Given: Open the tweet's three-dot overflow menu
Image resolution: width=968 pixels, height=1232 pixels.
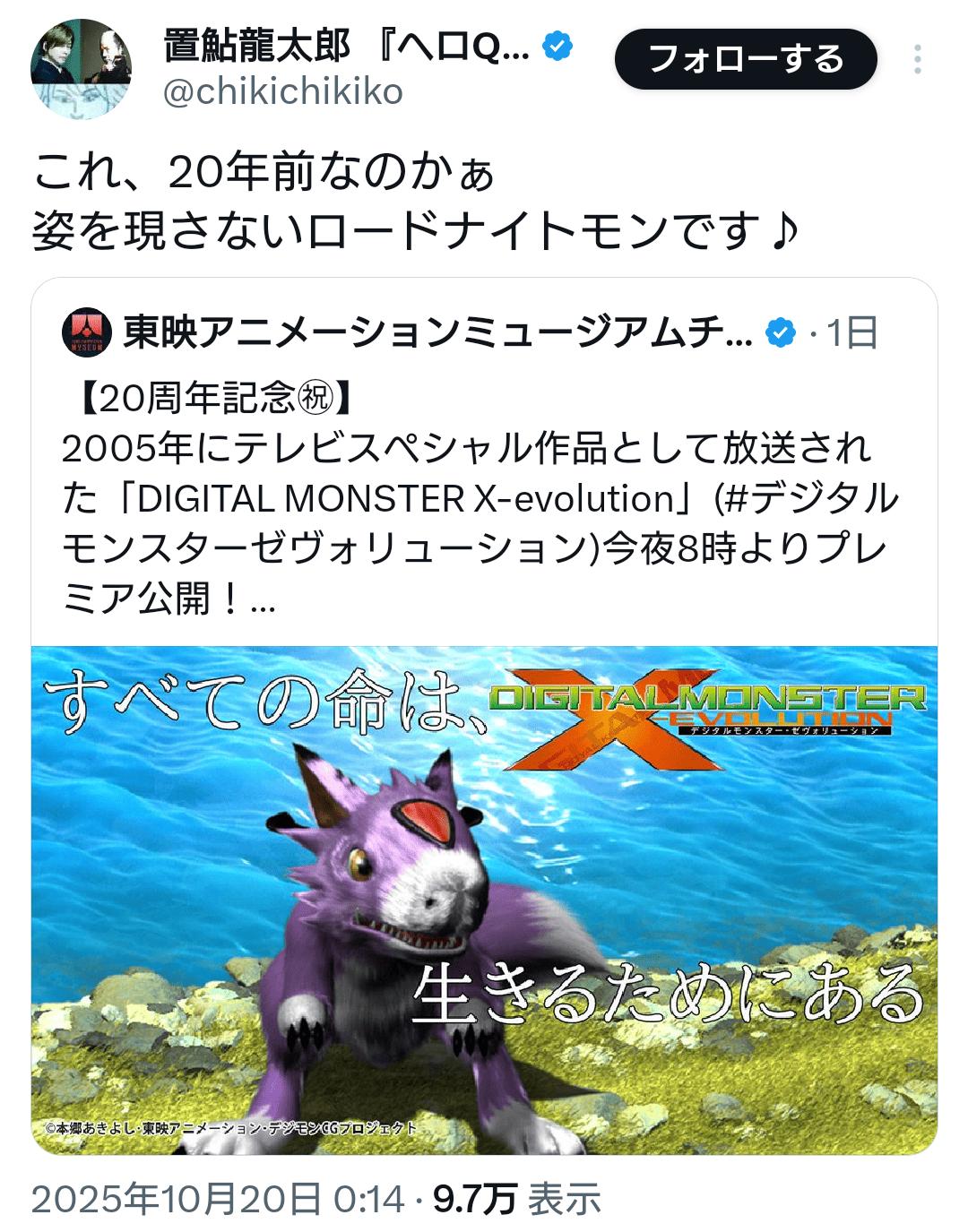Looking at the screenshot, I should (917, 60).
